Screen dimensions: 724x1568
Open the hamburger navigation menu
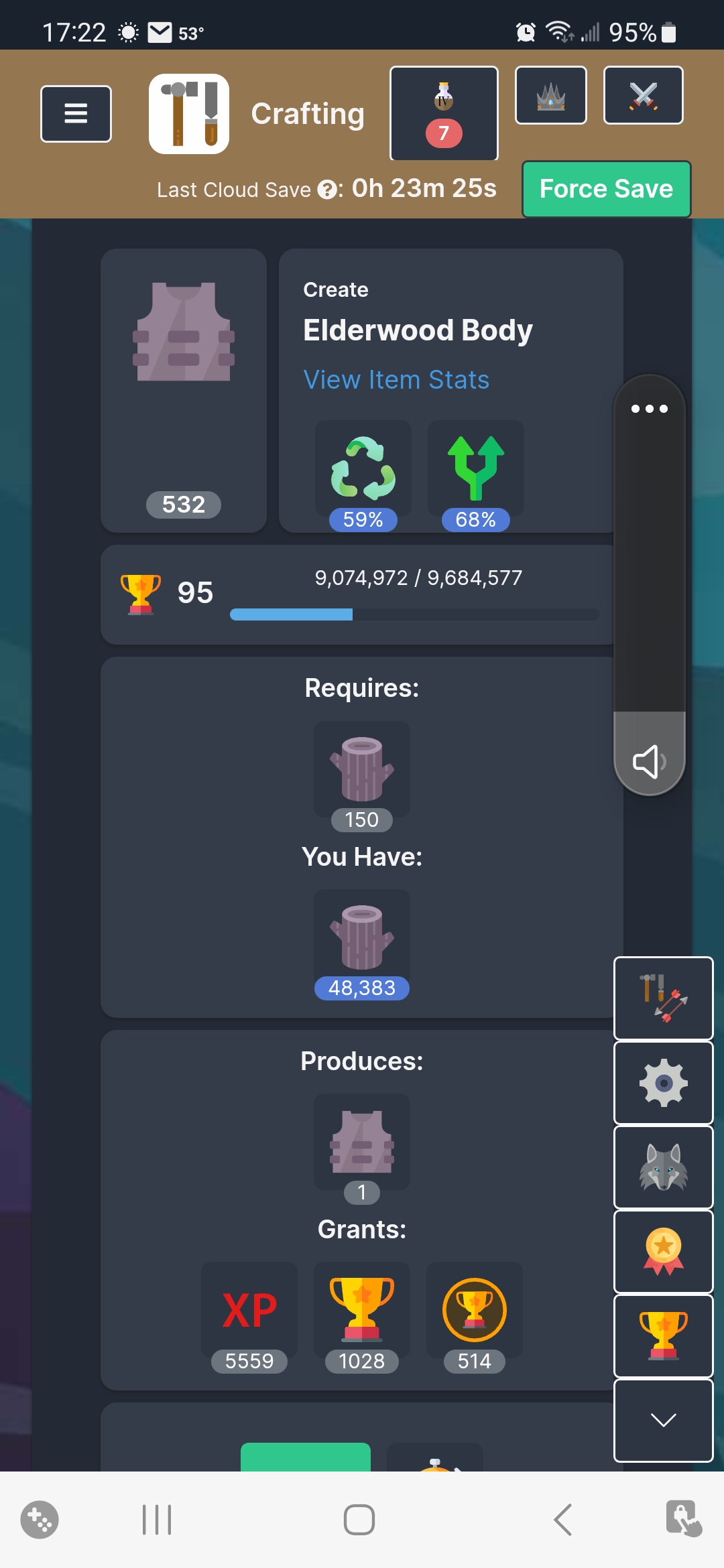[x=76, y=113]
